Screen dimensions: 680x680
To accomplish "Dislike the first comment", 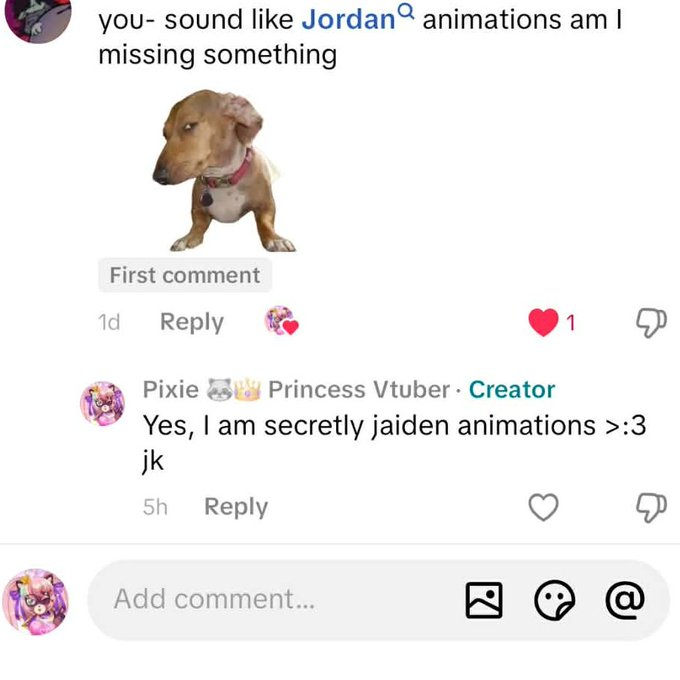I will click(651, 322).
